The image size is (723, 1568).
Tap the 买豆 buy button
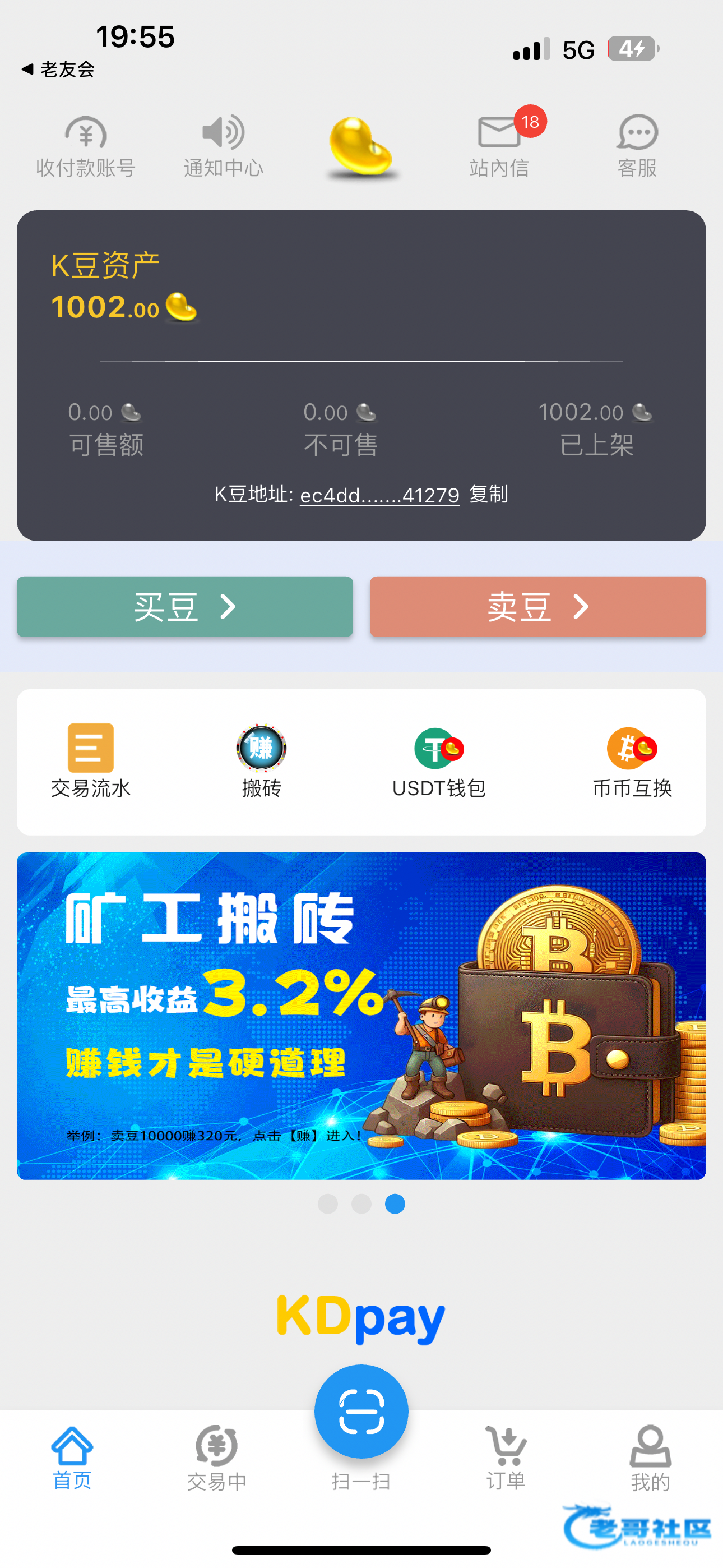185,607
